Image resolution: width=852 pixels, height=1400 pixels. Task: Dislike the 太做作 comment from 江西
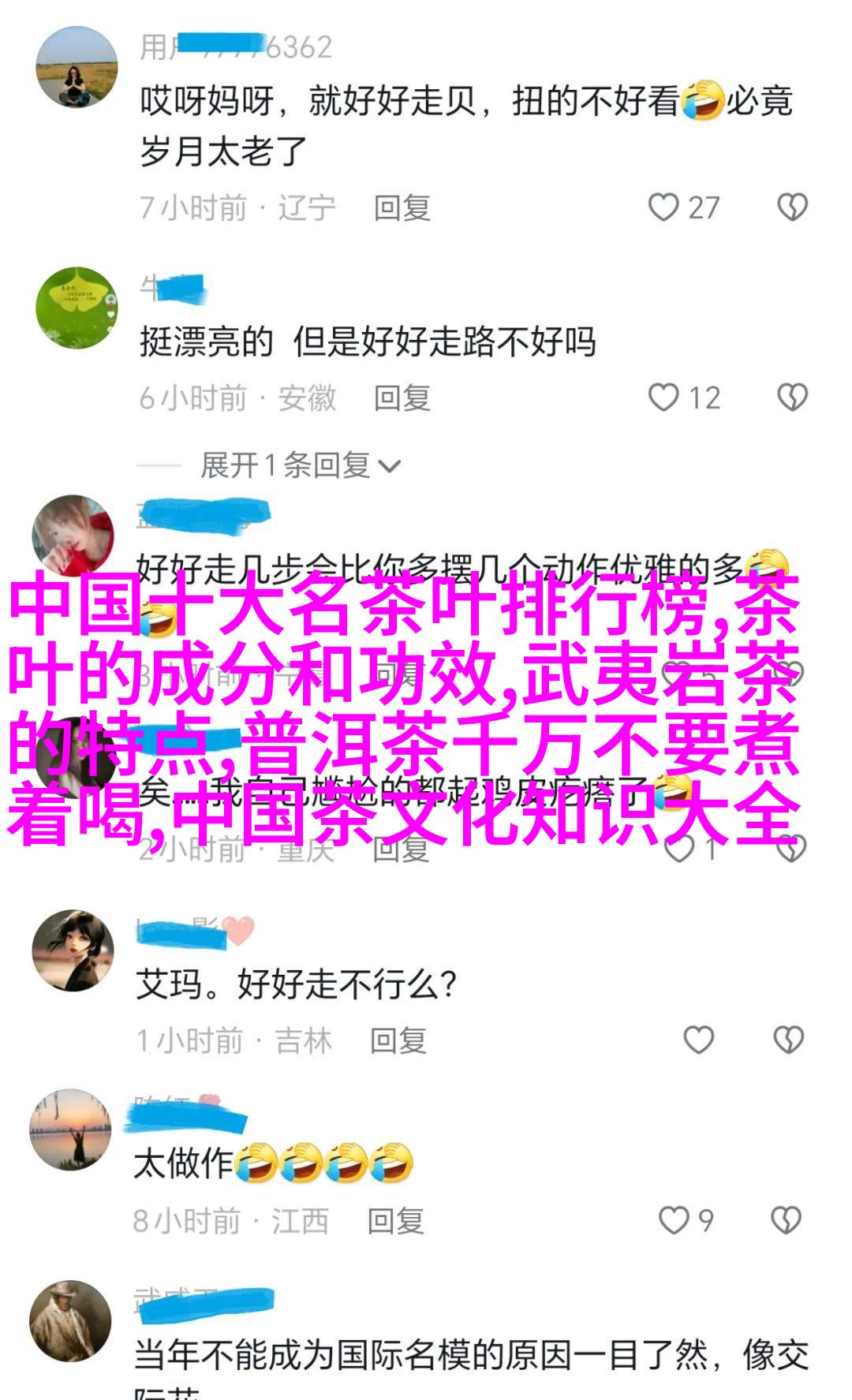tap(786, 1220)
